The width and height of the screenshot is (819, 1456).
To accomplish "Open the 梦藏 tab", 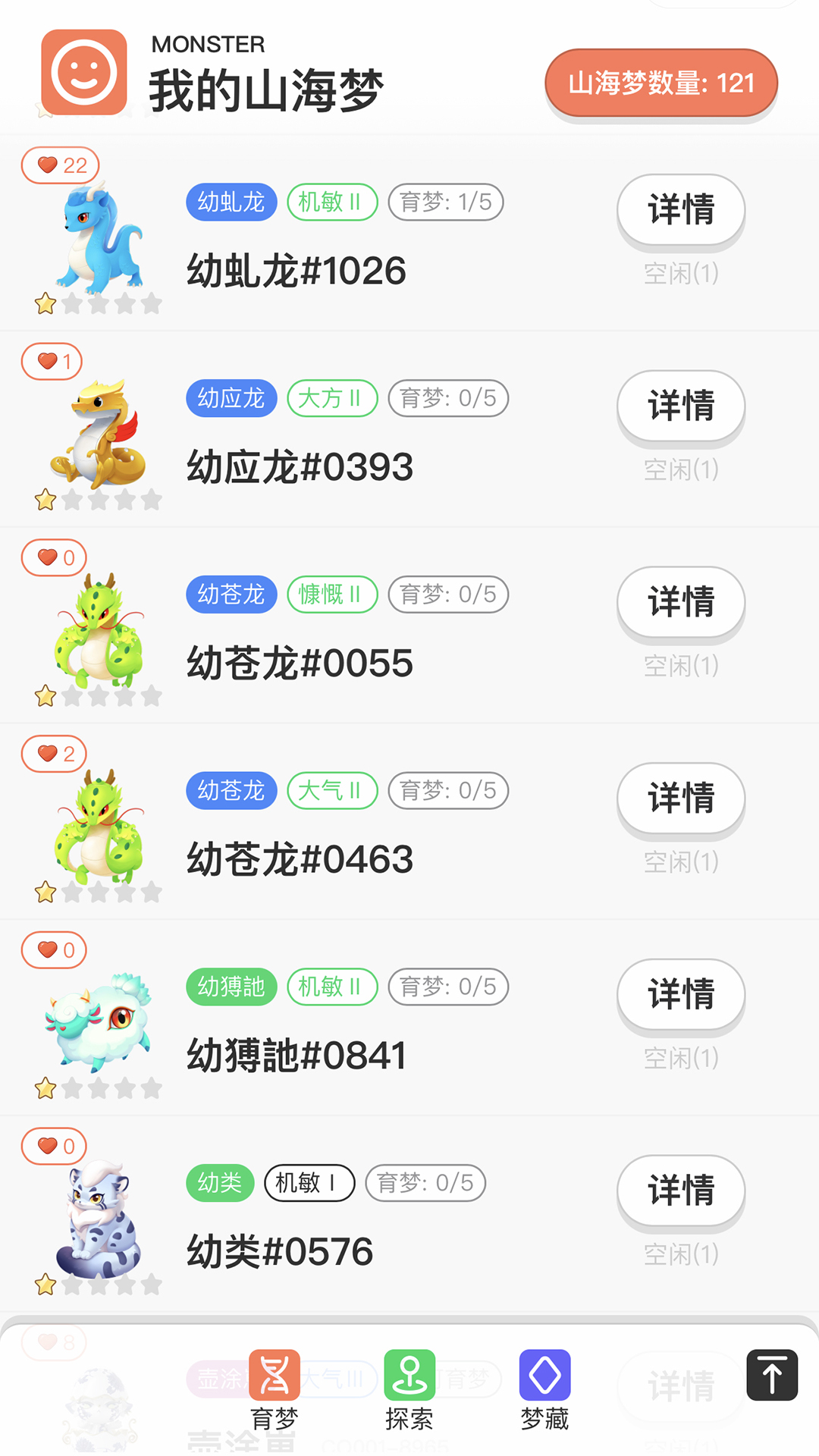I will point(544,1389).
